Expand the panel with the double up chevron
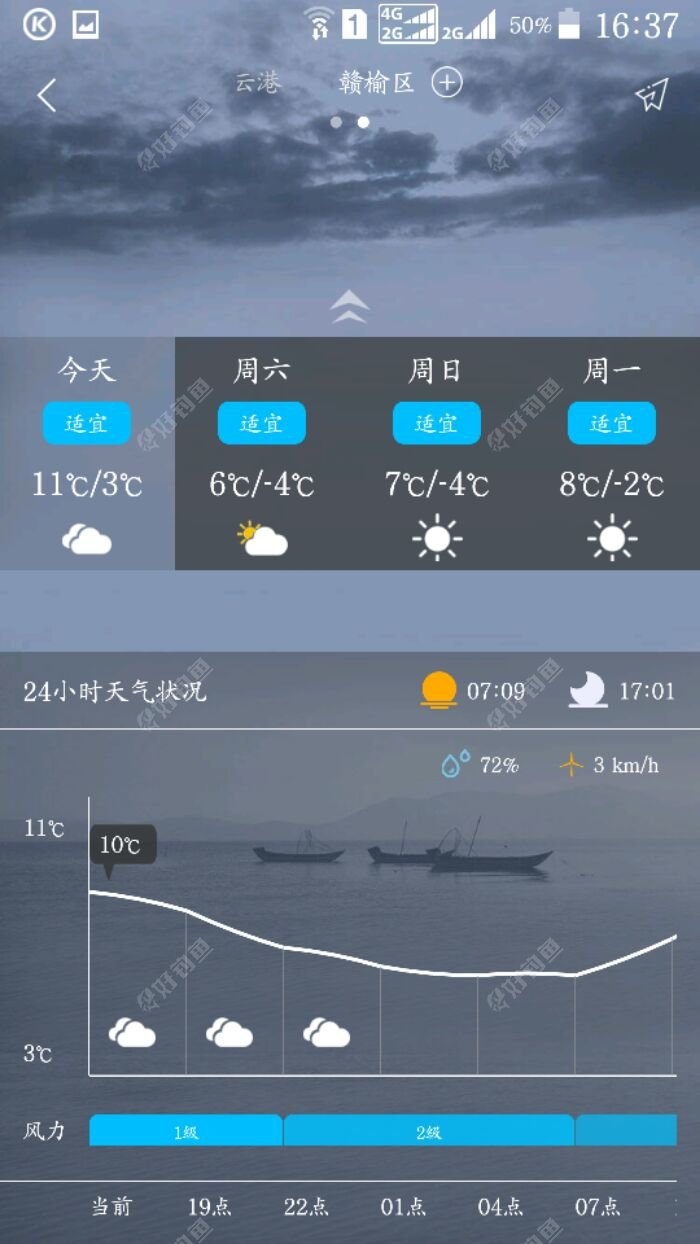Image resolution: width=700 pixels, height=1244 pixels. [349, 307]
